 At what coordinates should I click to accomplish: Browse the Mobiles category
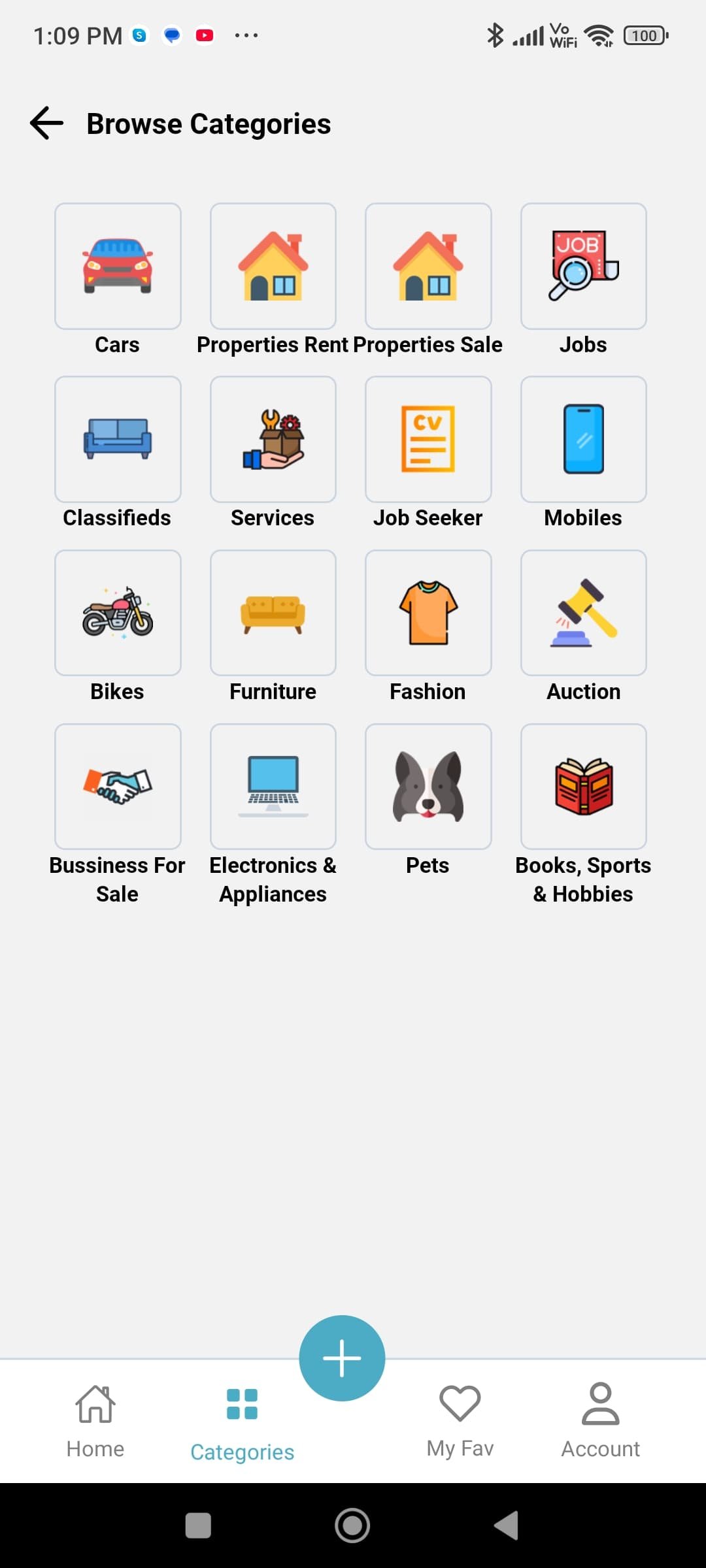(x=583, y=440)
